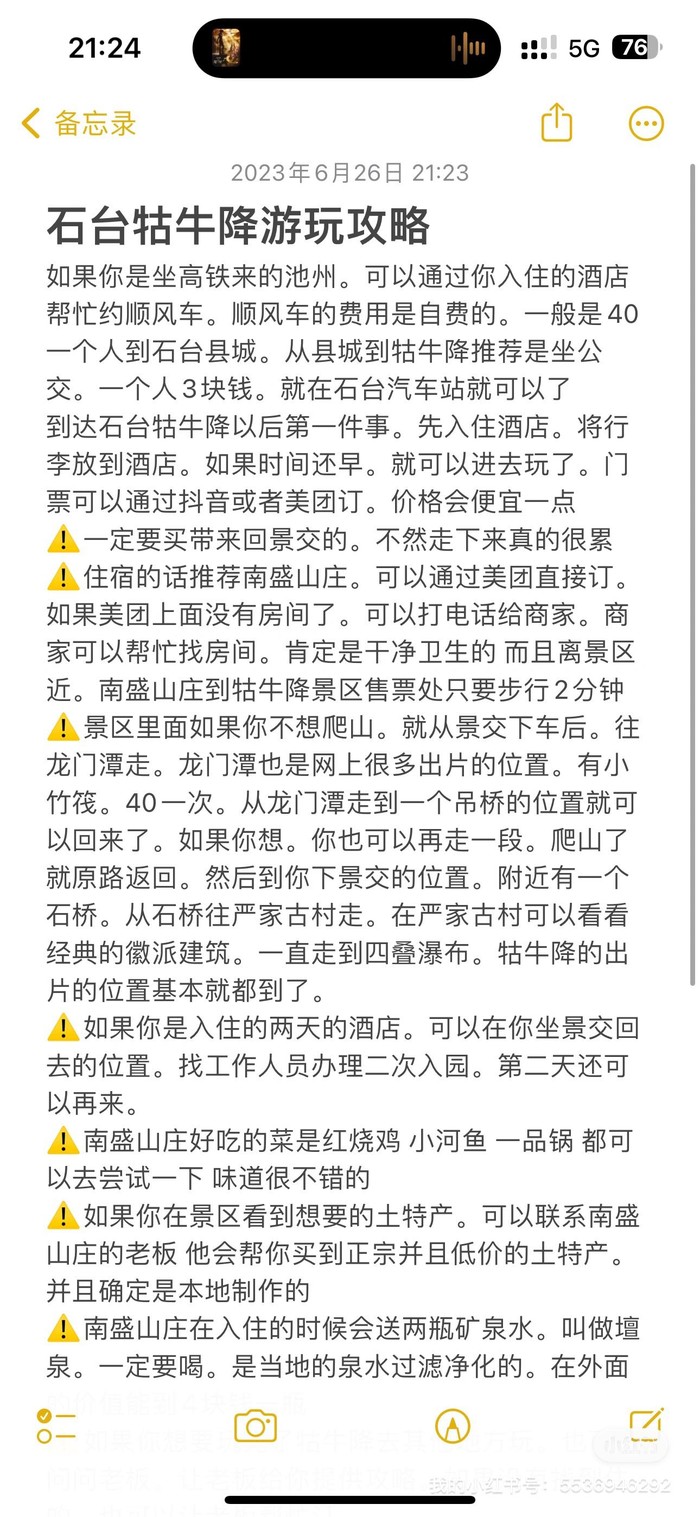This screenshot has height=1517, width=700.
Task: Open the overflow menu
Action: click(x=646, y=123)
